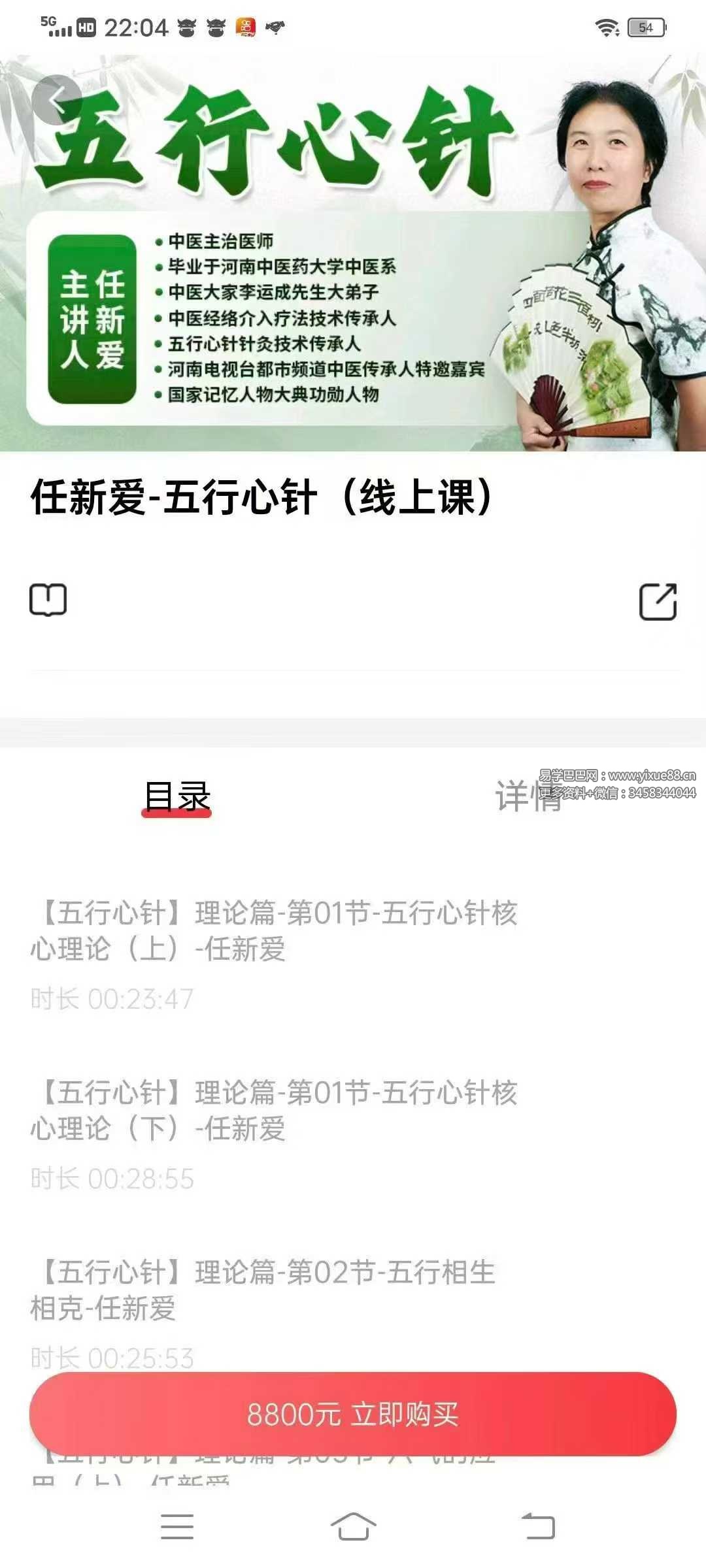This screenshot has height=1568, width=706.
Task: Share this course via the share icon
Action: click(658, 601)
